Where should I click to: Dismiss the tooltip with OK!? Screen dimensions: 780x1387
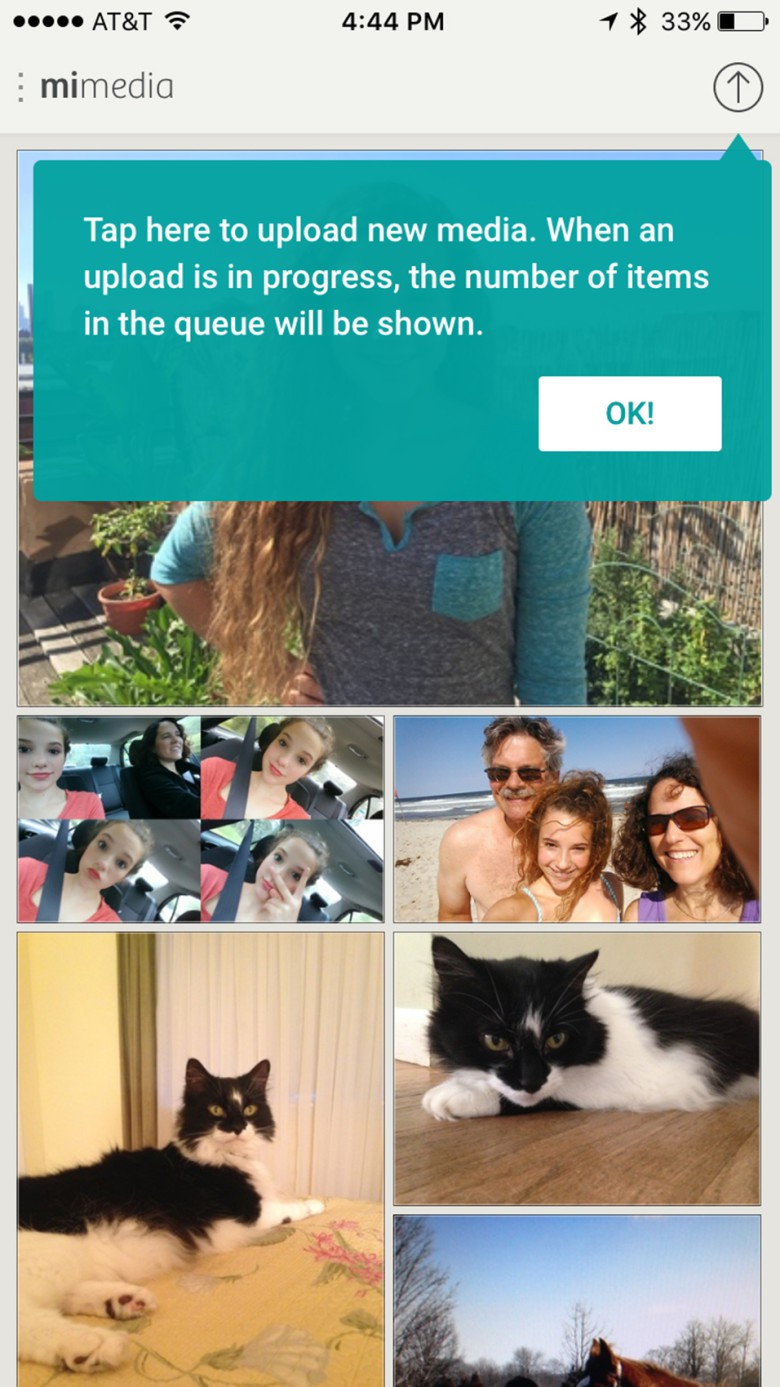629,414
